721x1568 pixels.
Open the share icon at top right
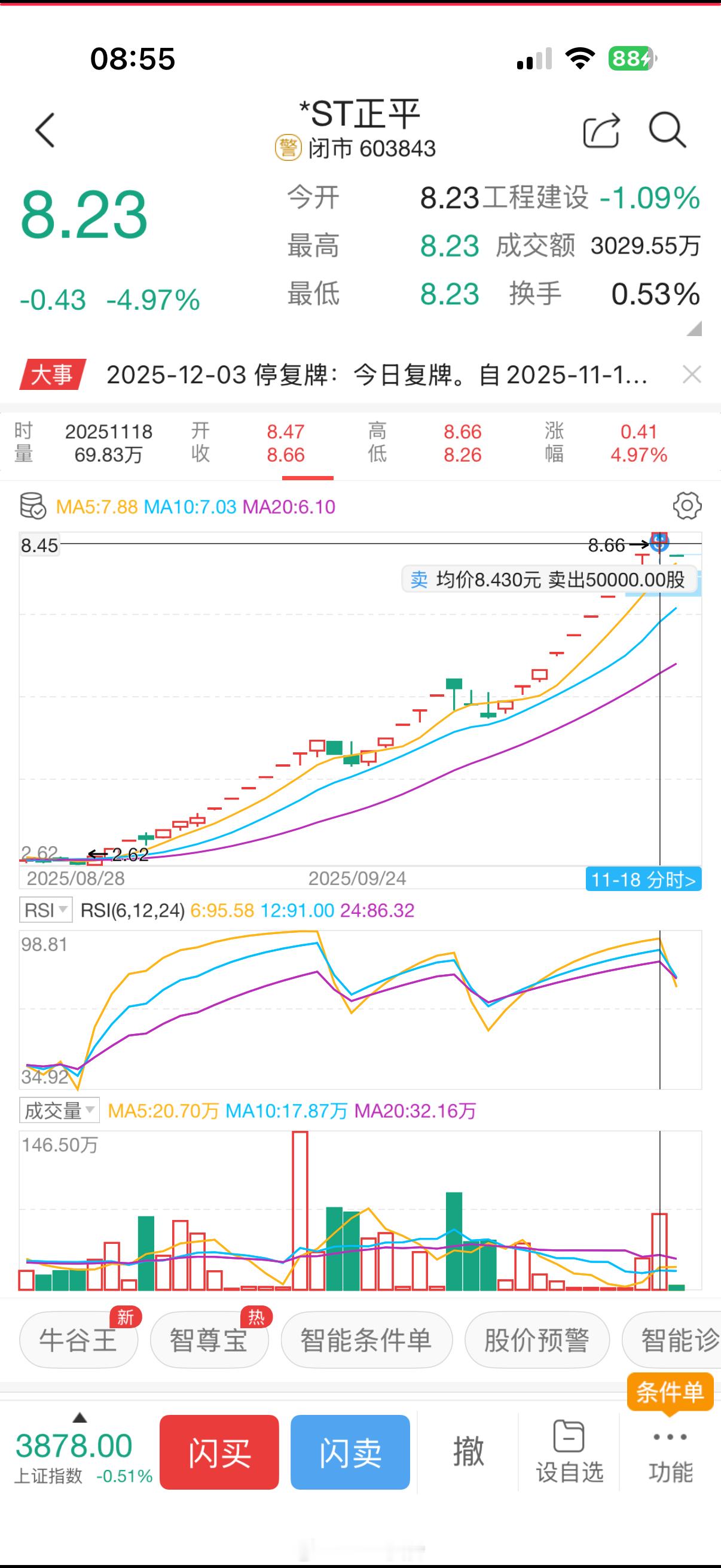[x=601, y=130]
